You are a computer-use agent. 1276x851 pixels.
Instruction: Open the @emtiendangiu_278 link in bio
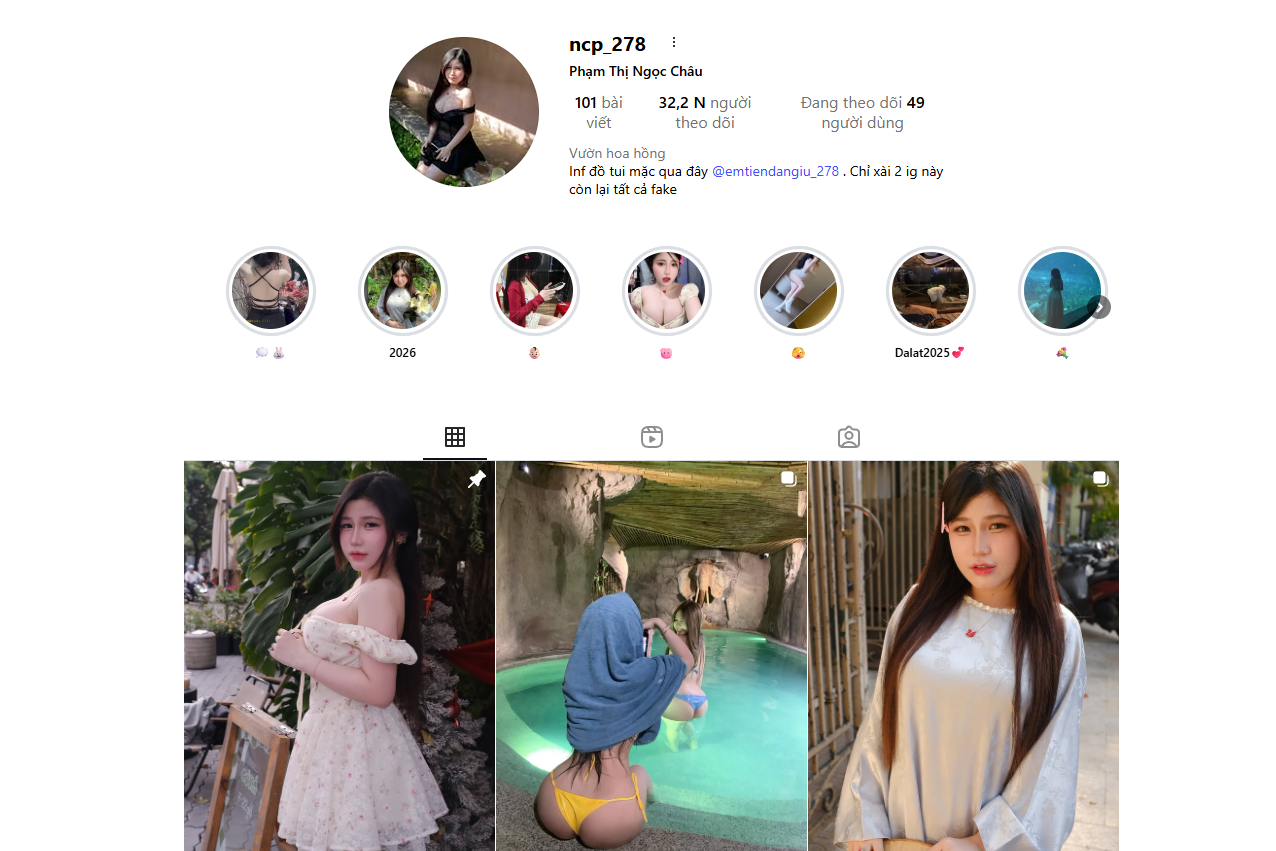coord(775,171)
